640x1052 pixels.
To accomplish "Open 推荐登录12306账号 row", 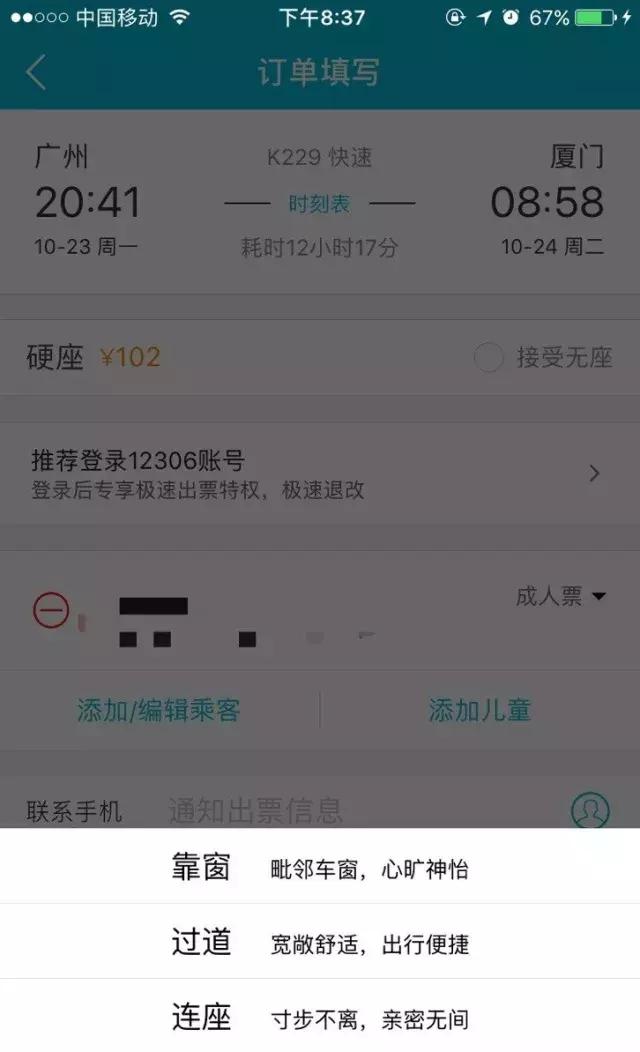I will [318, 474].
